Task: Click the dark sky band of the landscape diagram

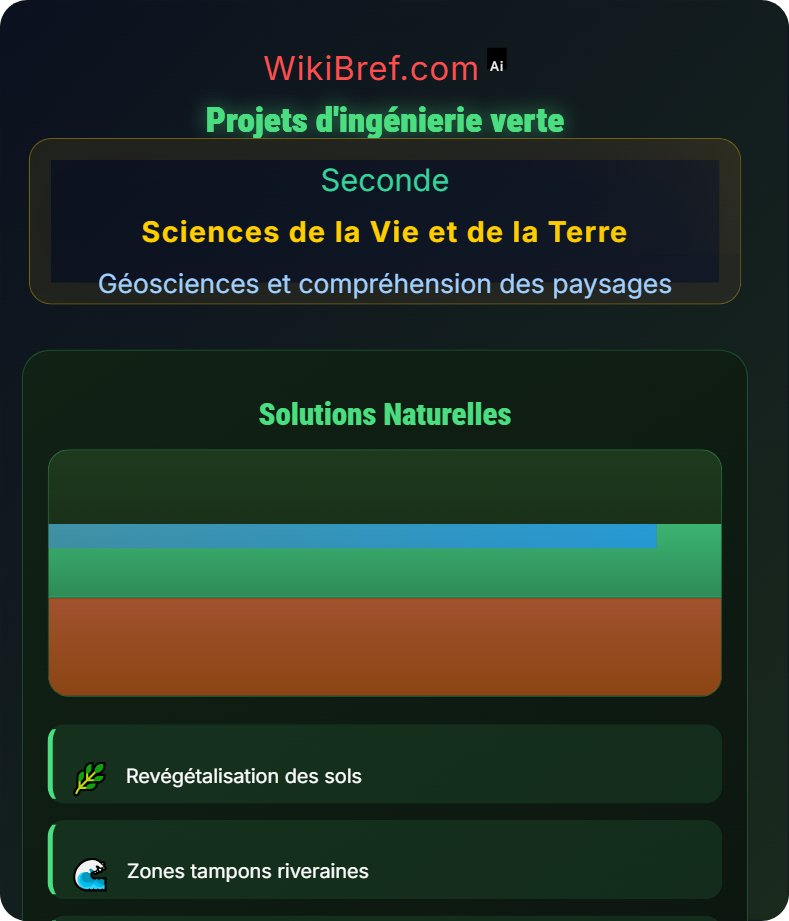Action: tap(385, 485)
